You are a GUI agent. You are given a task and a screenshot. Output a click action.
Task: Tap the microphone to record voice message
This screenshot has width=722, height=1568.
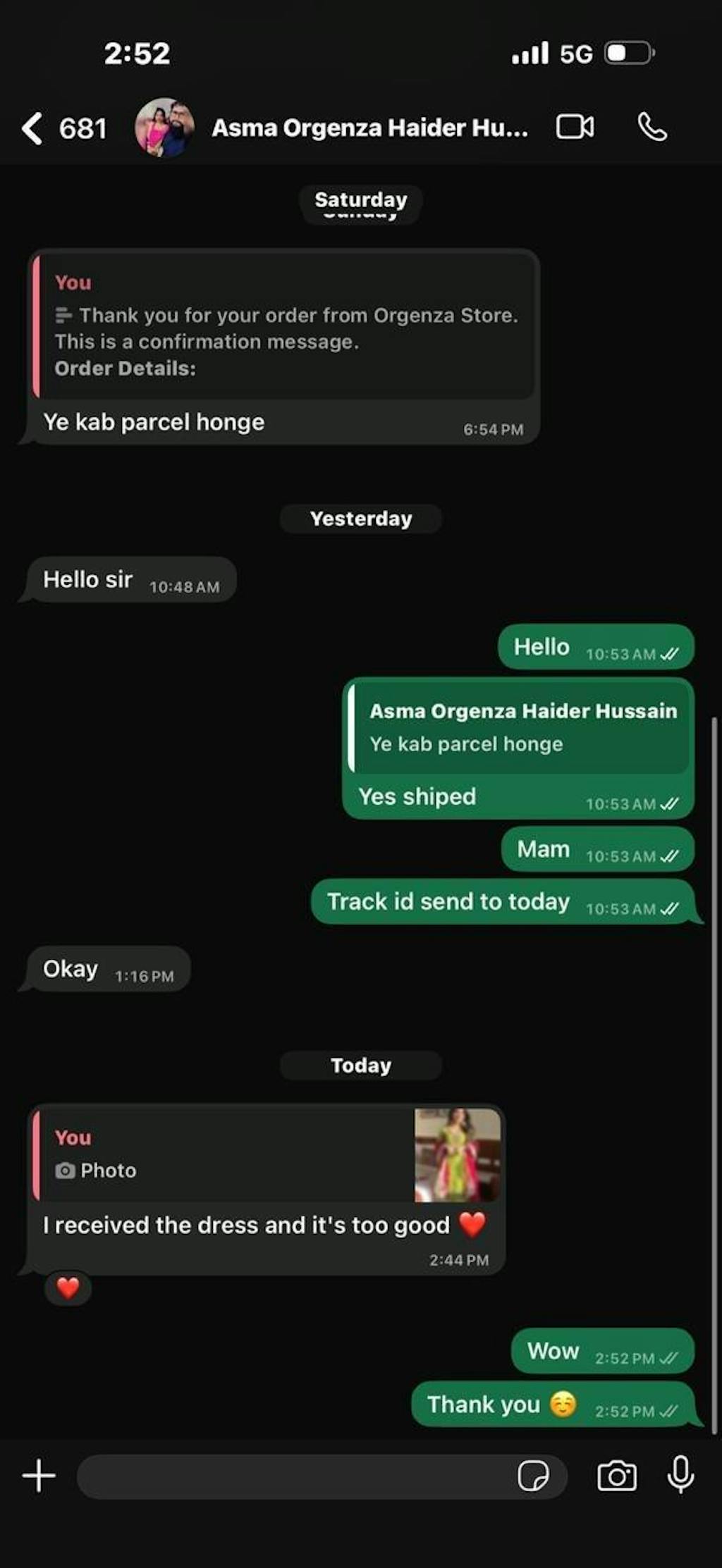pyautogui.click(x=680, y=1475)
